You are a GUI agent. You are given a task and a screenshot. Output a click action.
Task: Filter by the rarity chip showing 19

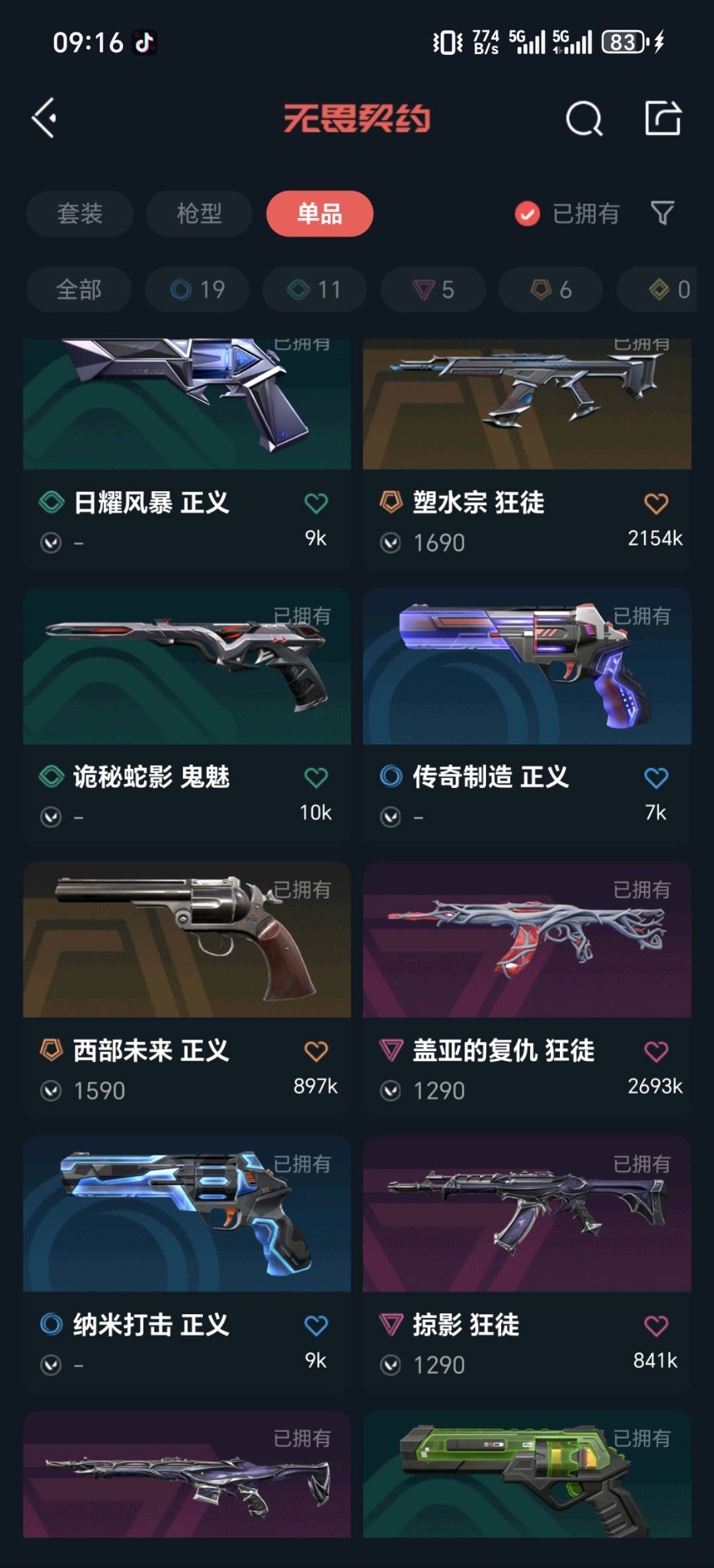coord(197,290)
